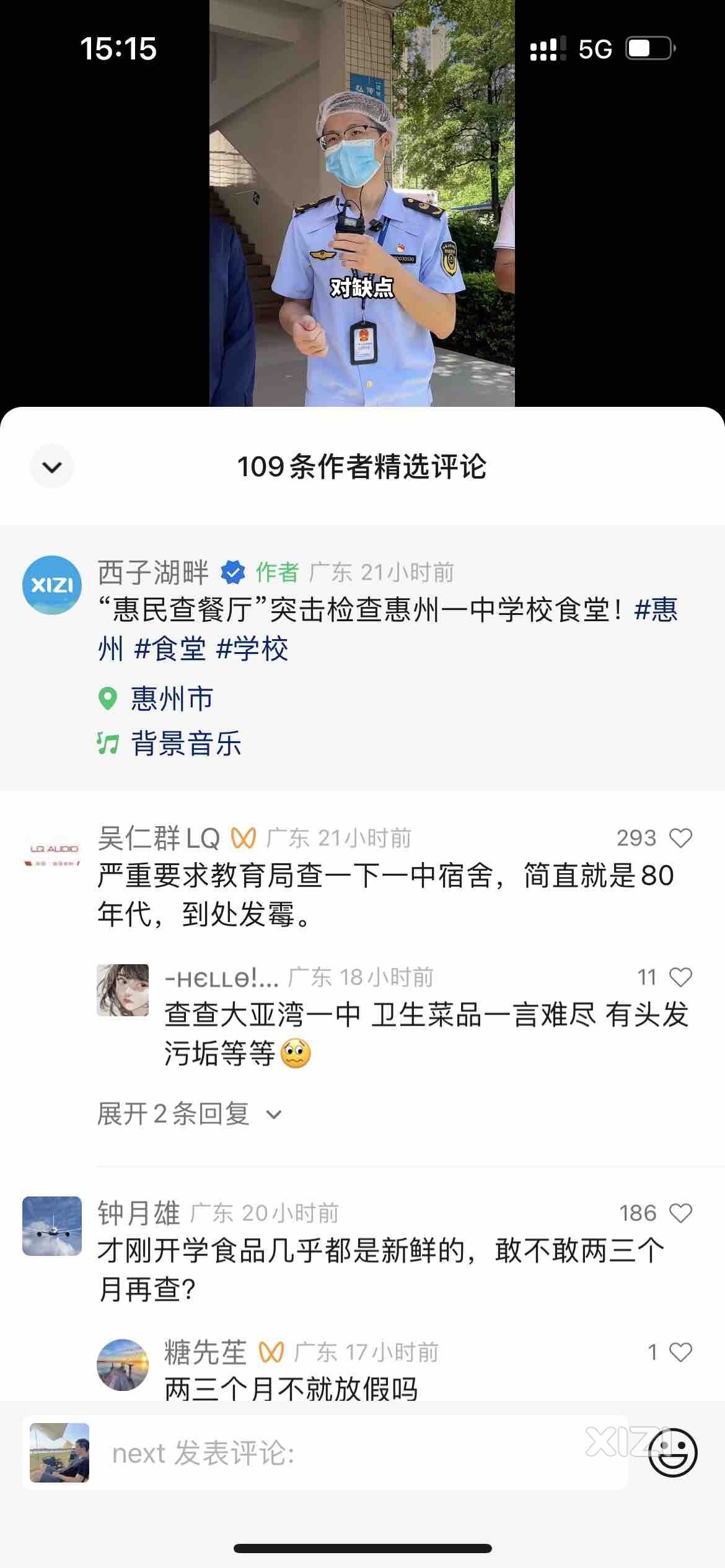Open 钟月雄's profile avatar

[x=52, y=1226]
